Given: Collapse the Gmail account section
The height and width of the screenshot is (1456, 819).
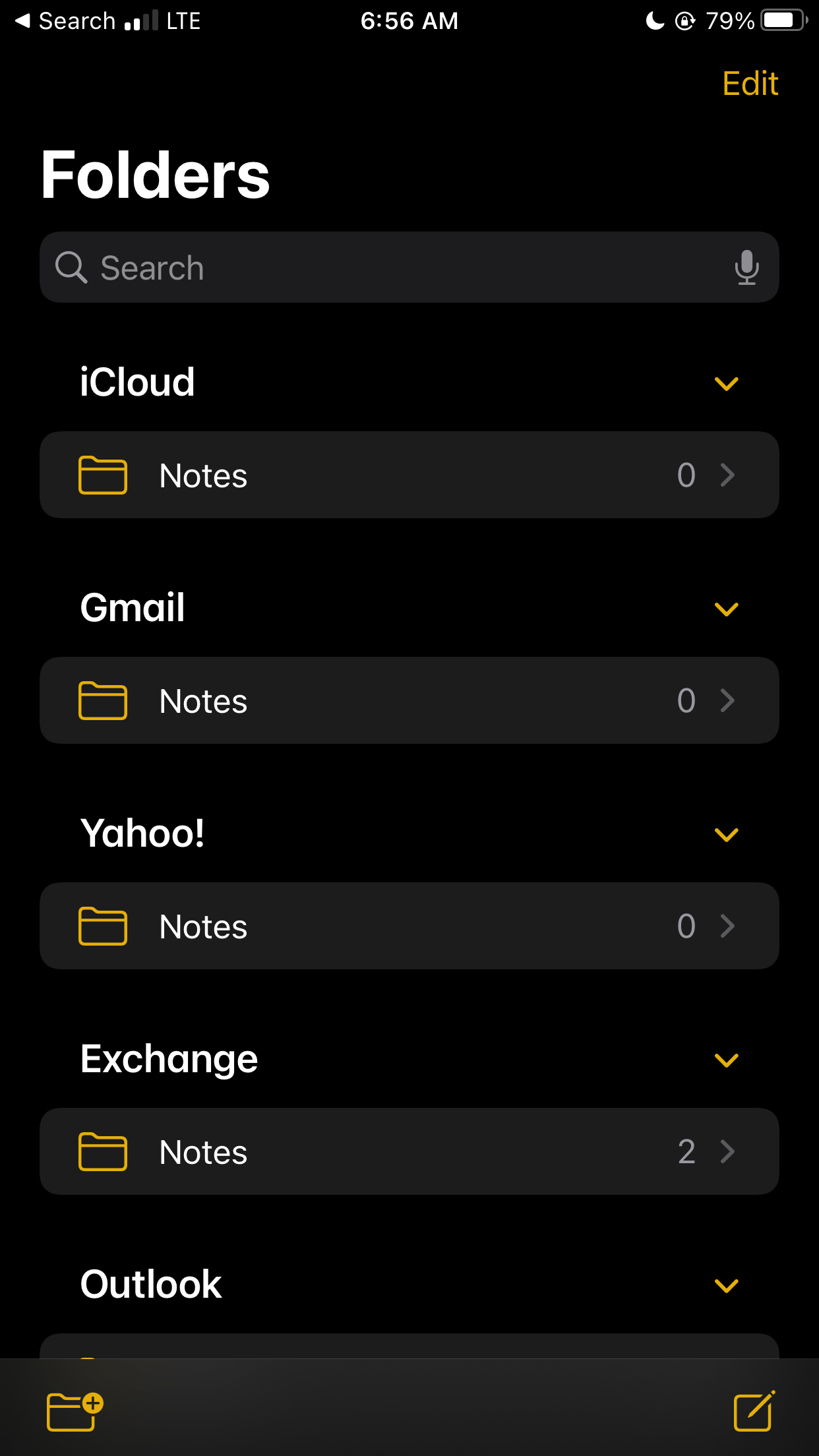Looking at the screenshot, I should 726,609.
